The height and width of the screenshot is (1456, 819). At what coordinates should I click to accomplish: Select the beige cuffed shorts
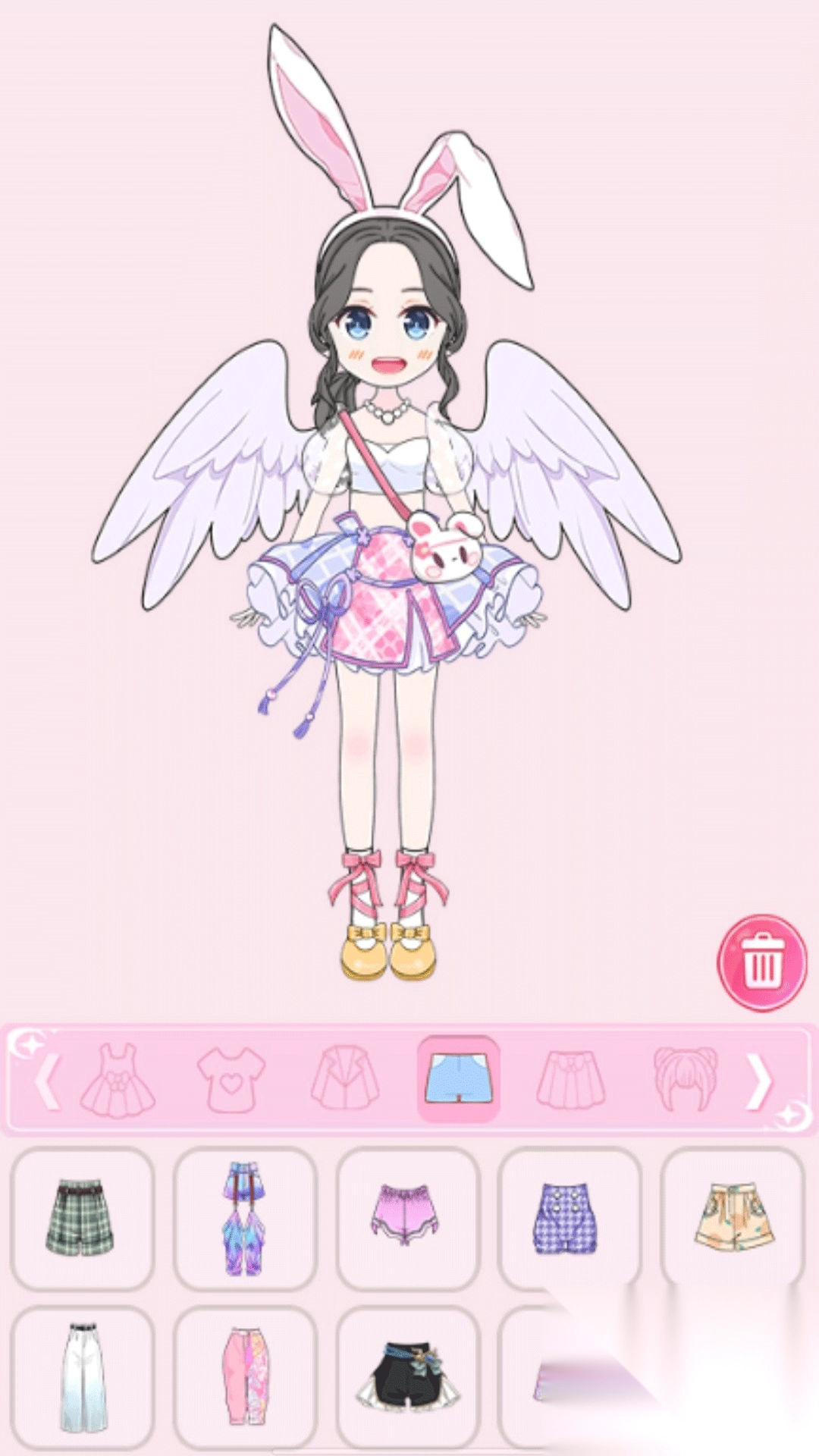[x=732, y=1219]
